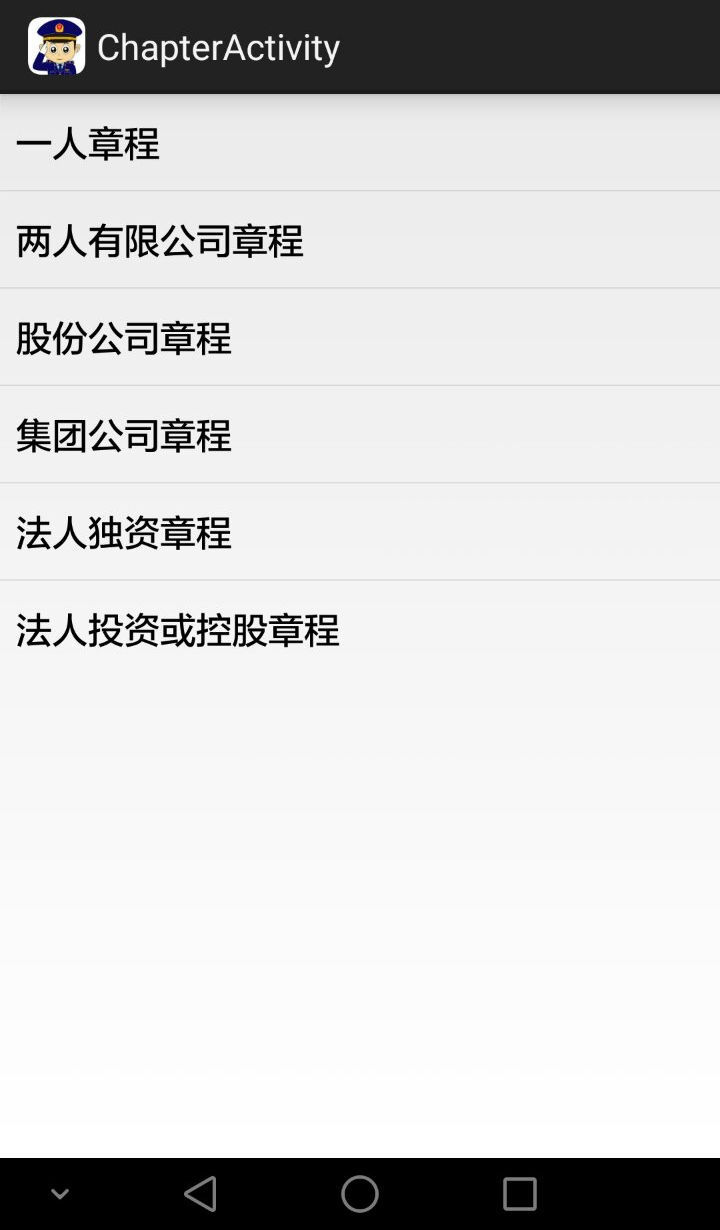Choose 集团公司章程 from the list

pyautogui.click(x=360, y=434)
